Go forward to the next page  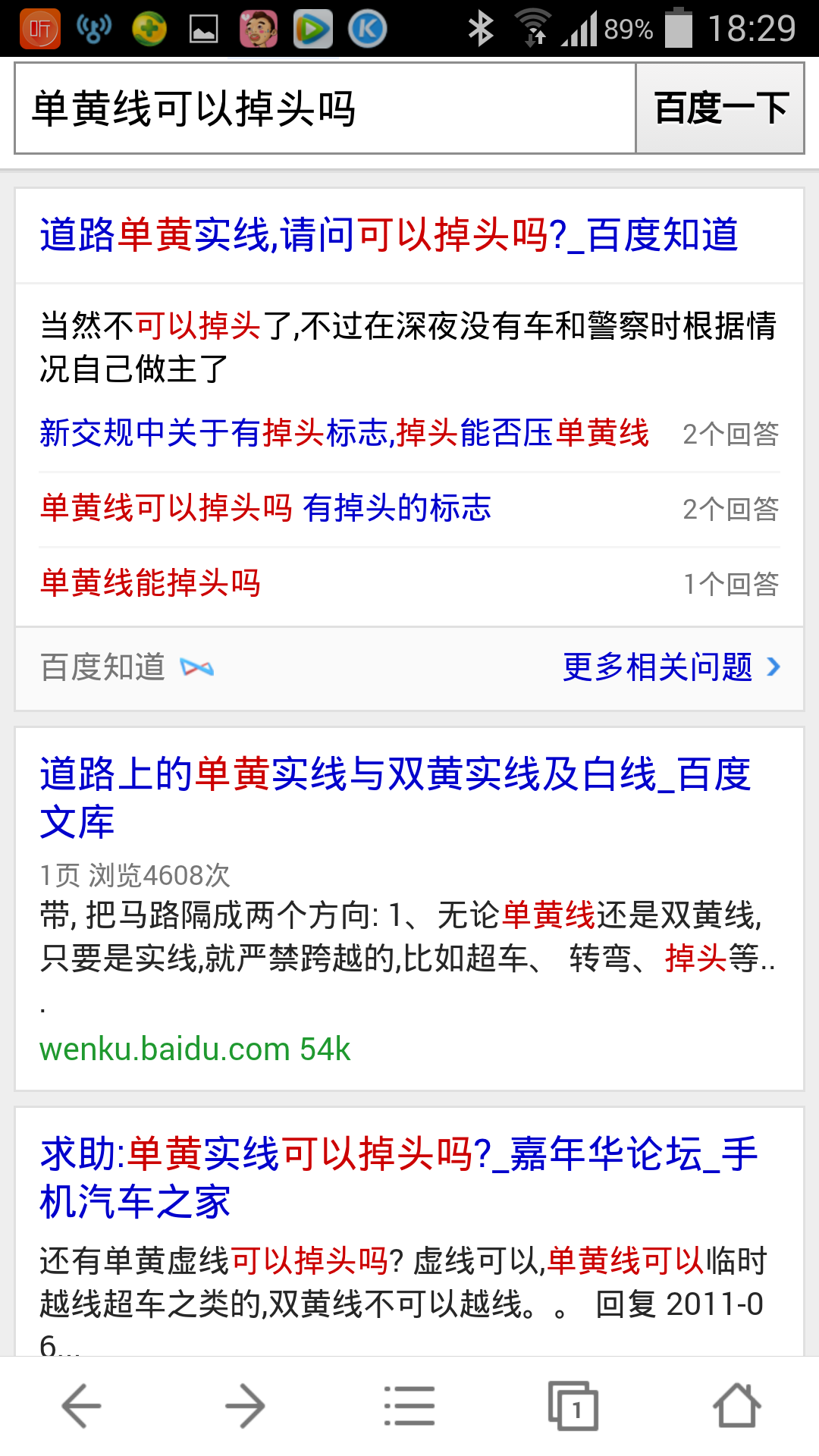point(245,1406)
